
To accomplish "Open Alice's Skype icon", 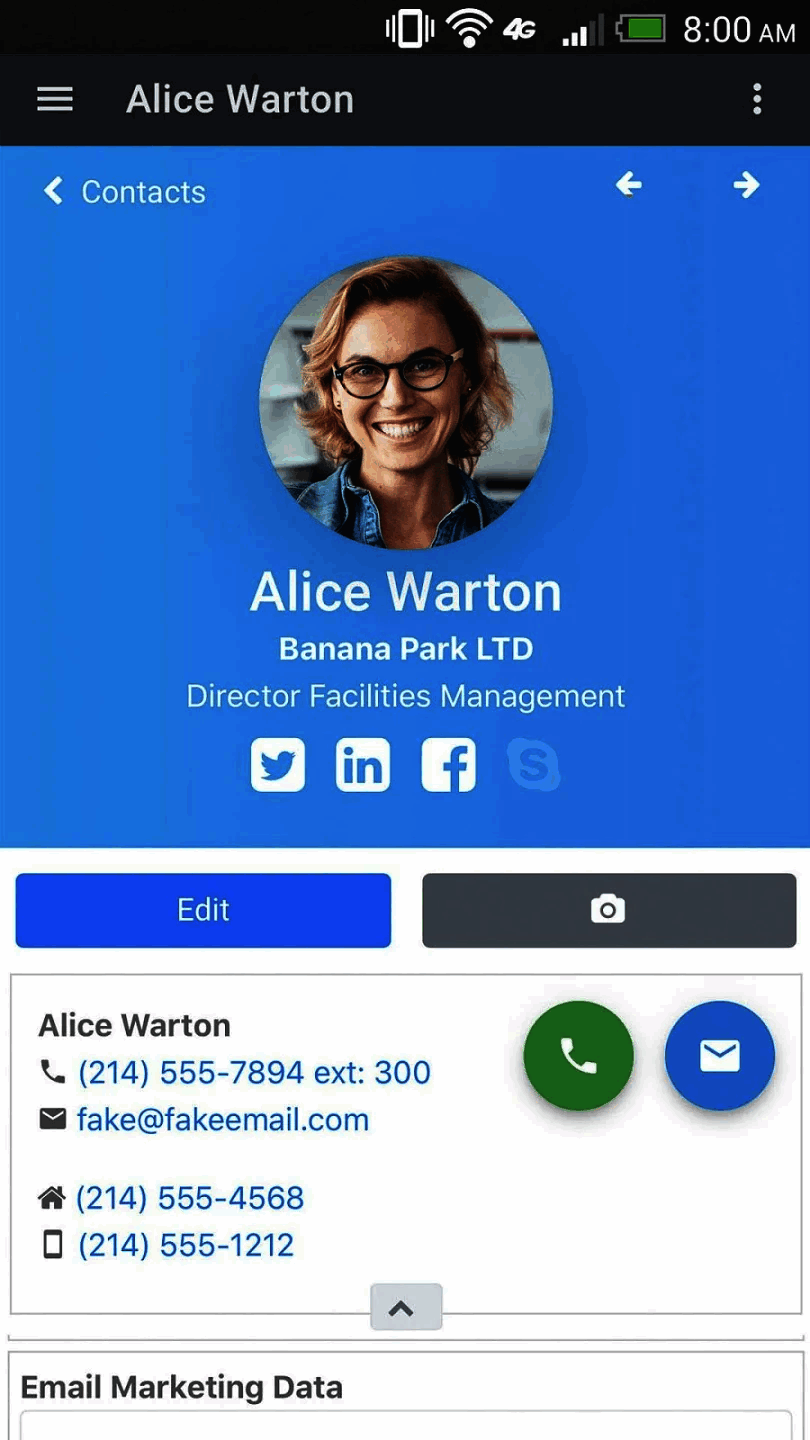I will [x=533, y=766].
